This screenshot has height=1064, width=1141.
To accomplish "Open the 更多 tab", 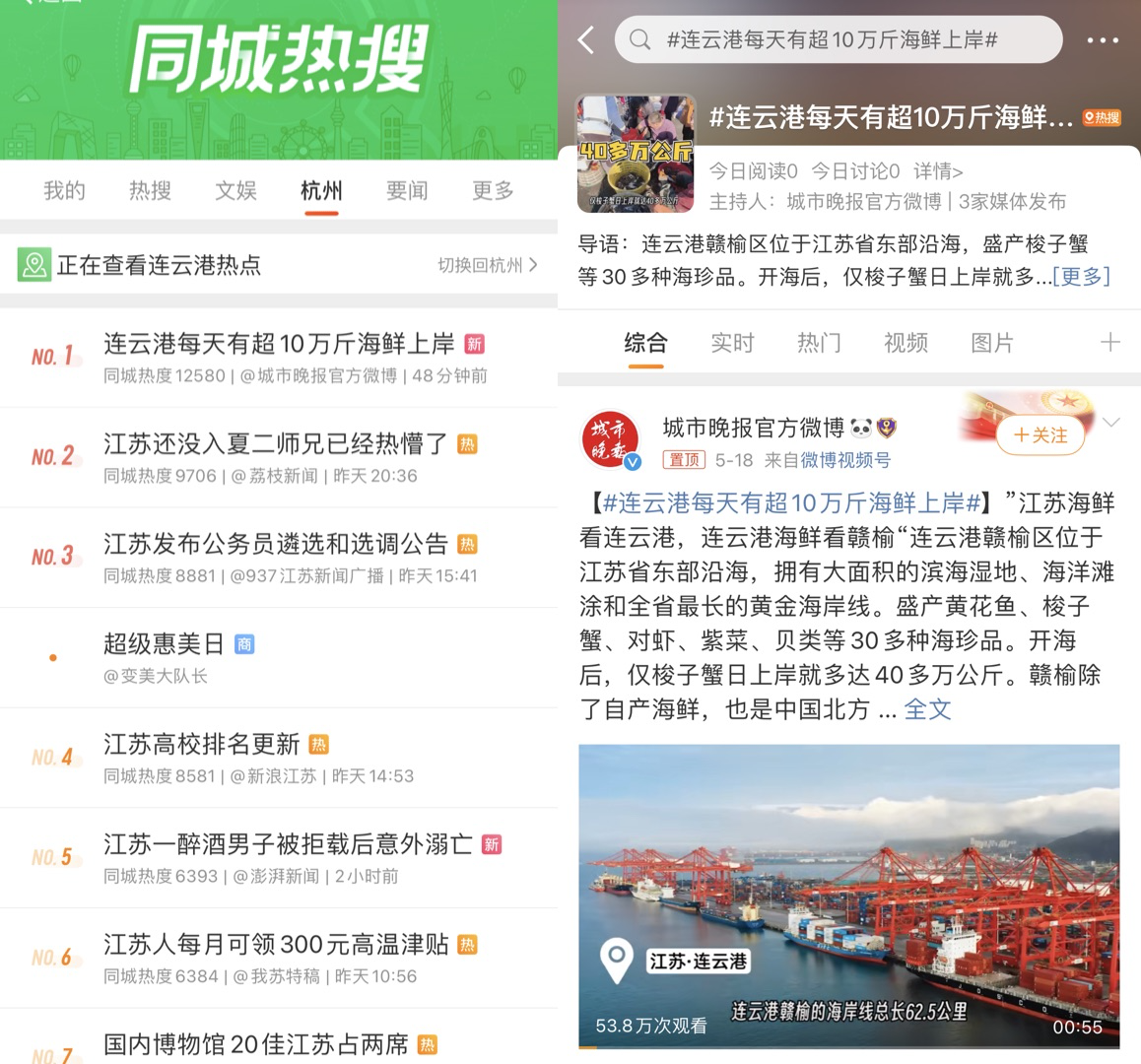I will (492, 190).
